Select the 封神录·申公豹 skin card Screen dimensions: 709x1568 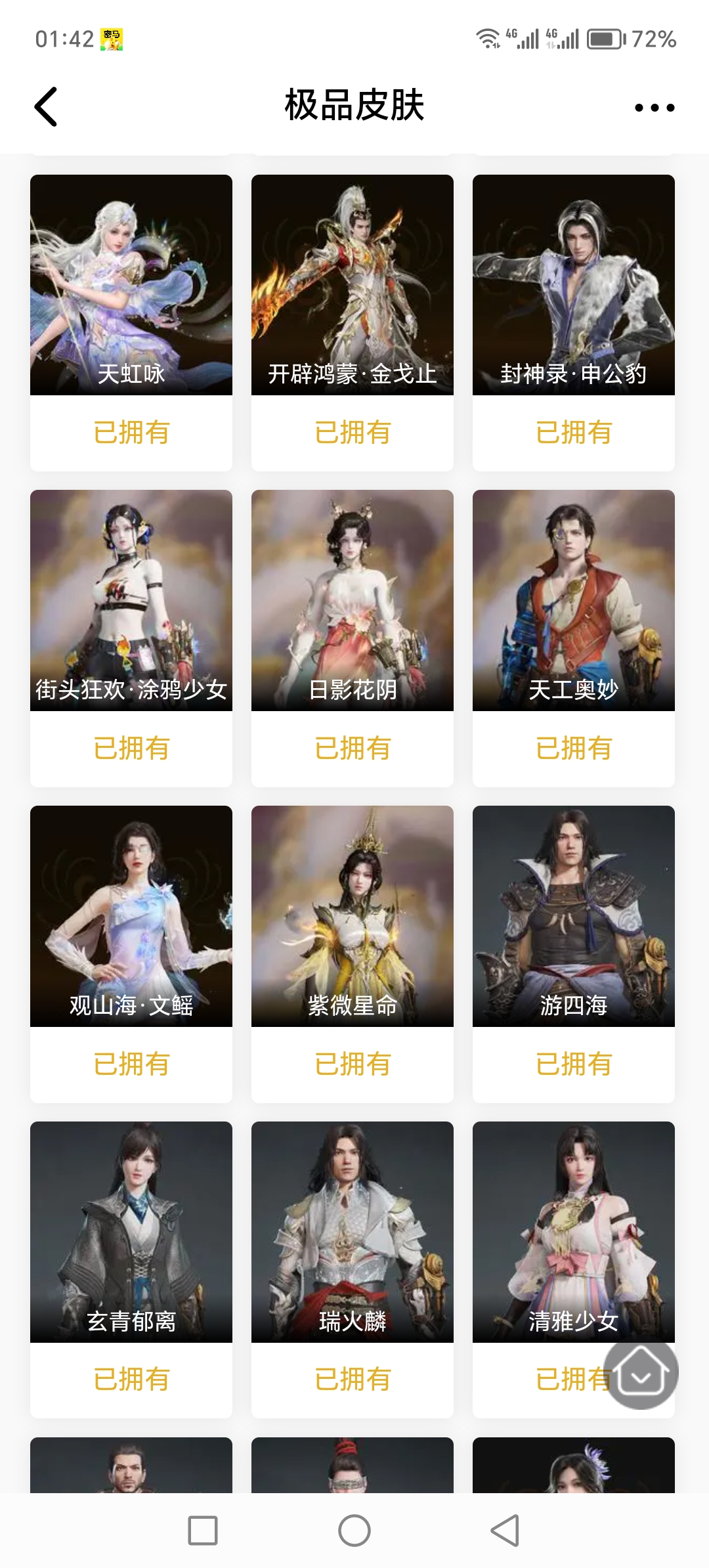tap(574, 285)
